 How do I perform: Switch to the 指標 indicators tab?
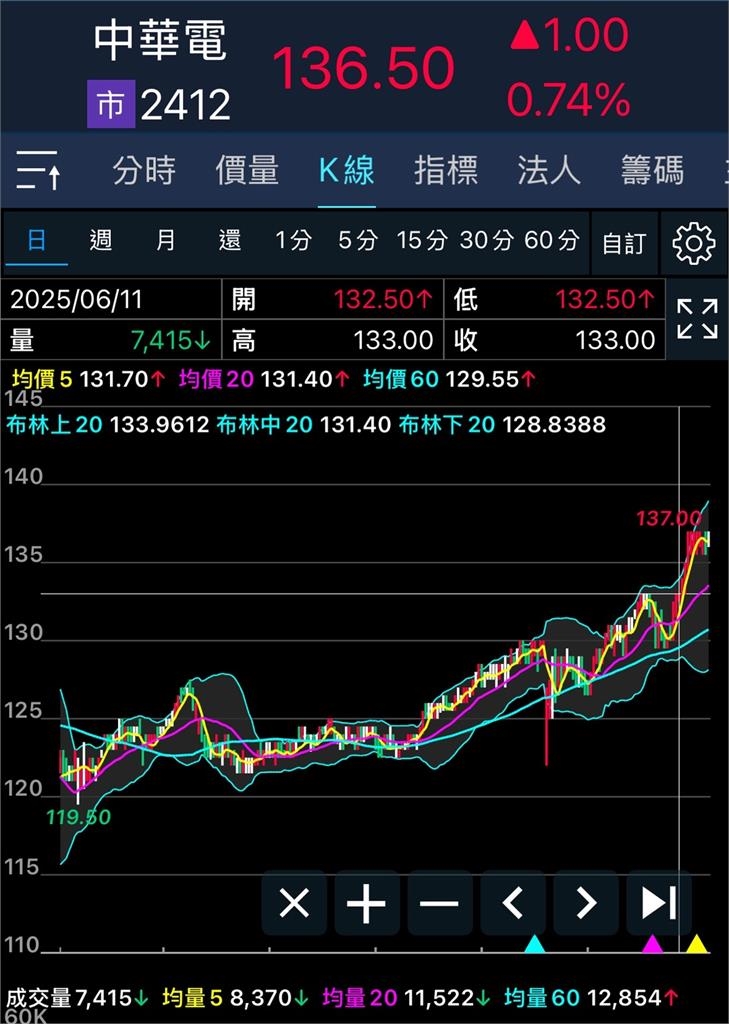click(x=446, y=171)
